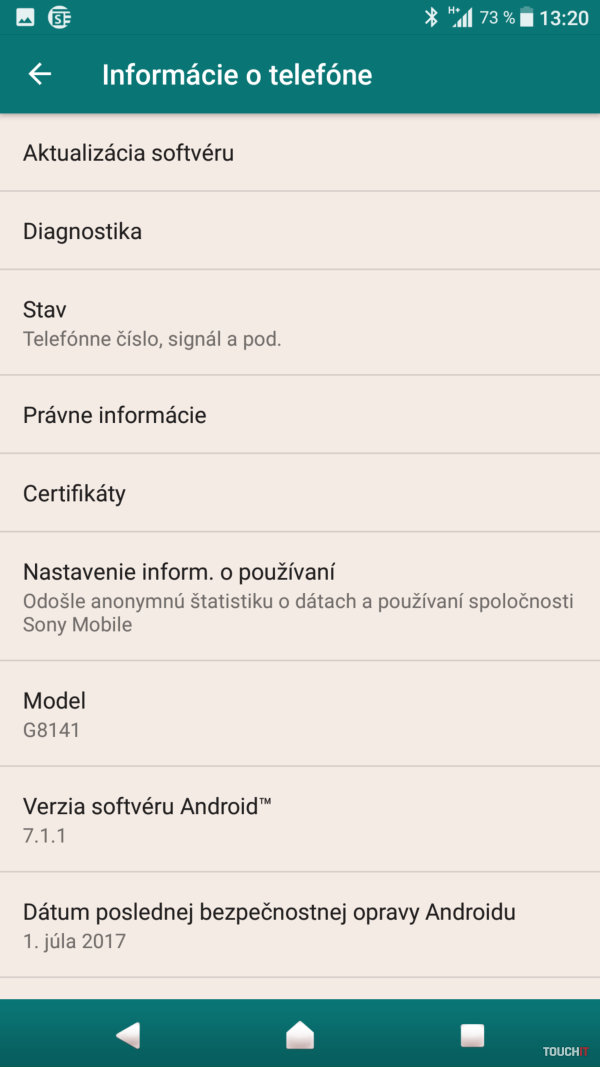Open recent apps with square button
Screen dimensions: 600x1067
(472, 1035)
